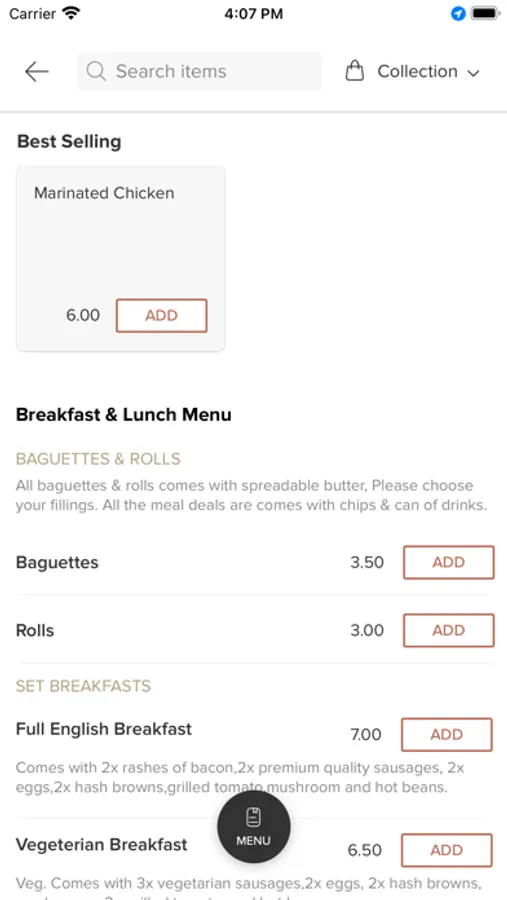The width and height of the screenshot is (507, 900).
Task: Add Full English Breakfast to order
Action: pyautogui.click(x=447, y=735)
